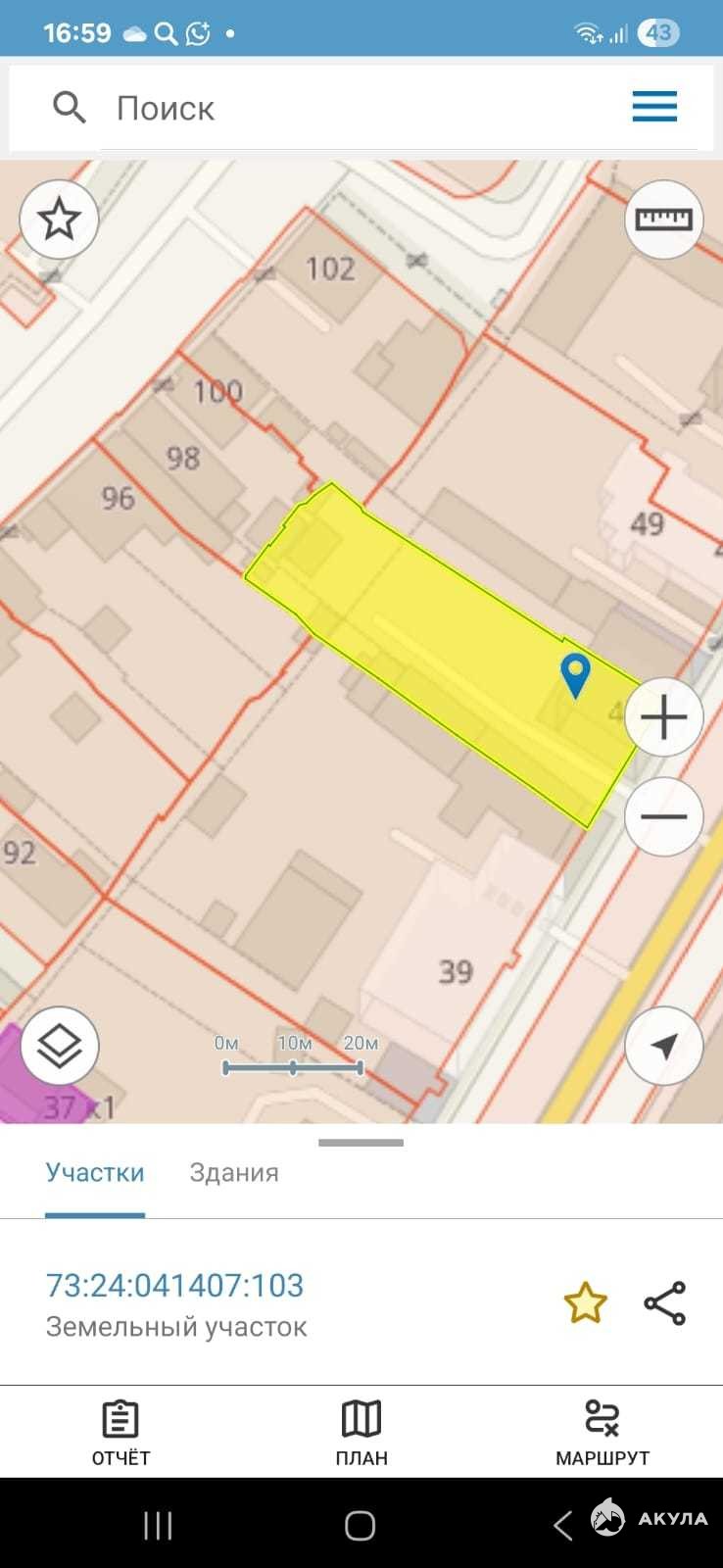Open the map layers selector
Screen dimensions: 723x1568
[59, 1046]
